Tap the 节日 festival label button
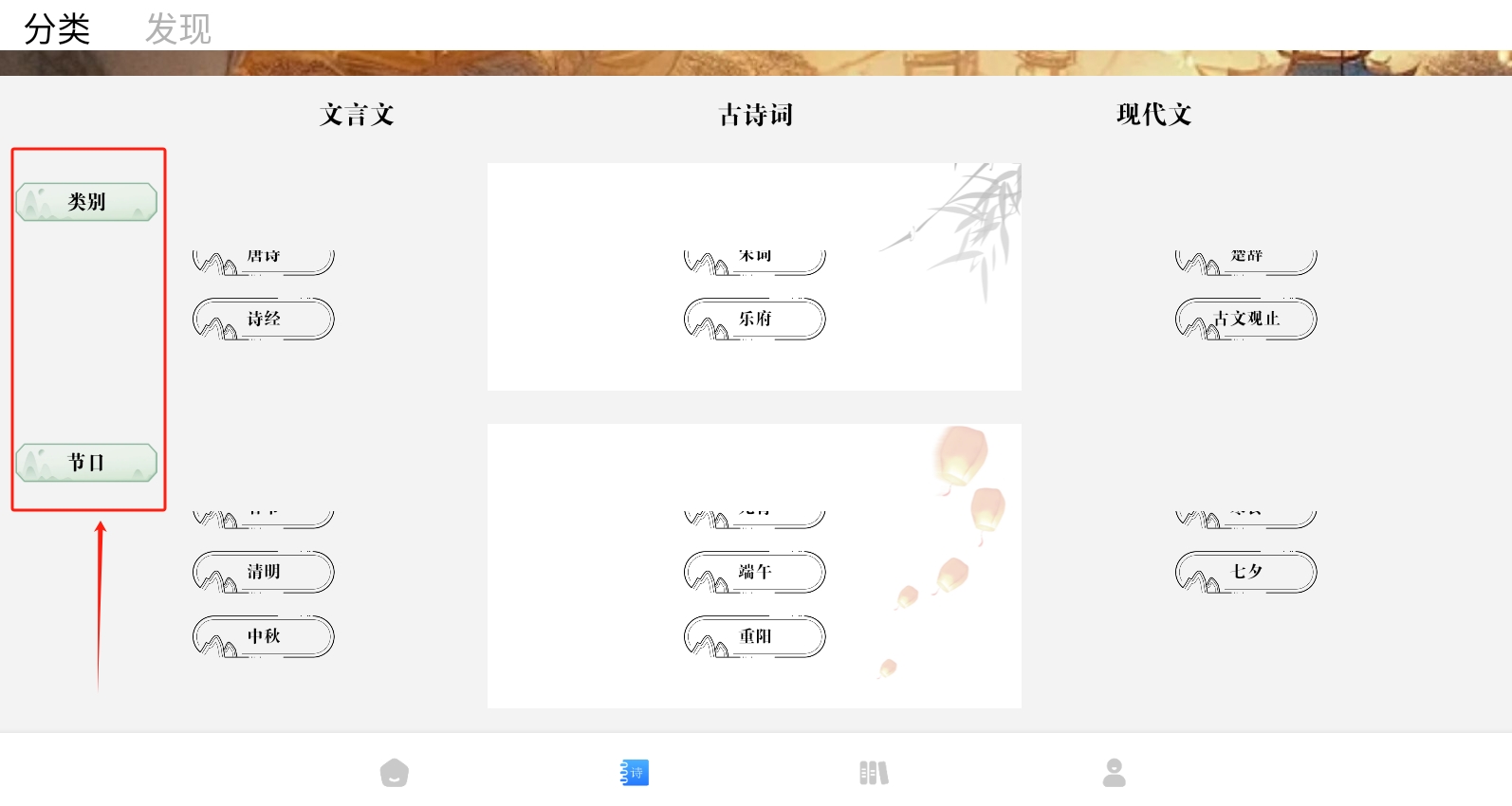Screen dimensions: 1512x806 click(86, 463)
